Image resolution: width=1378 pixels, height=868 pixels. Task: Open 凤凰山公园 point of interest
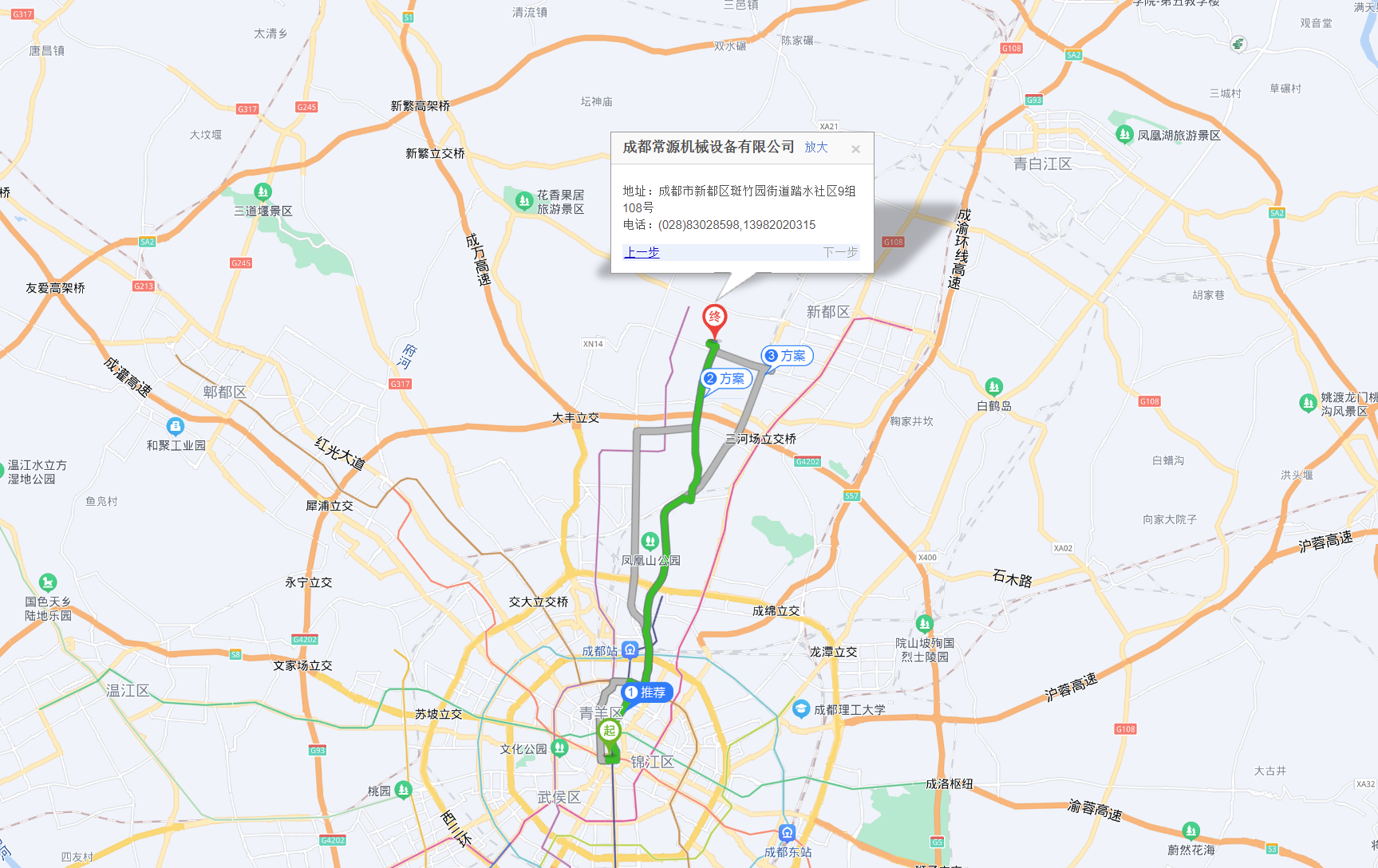(x=650, y=542)
